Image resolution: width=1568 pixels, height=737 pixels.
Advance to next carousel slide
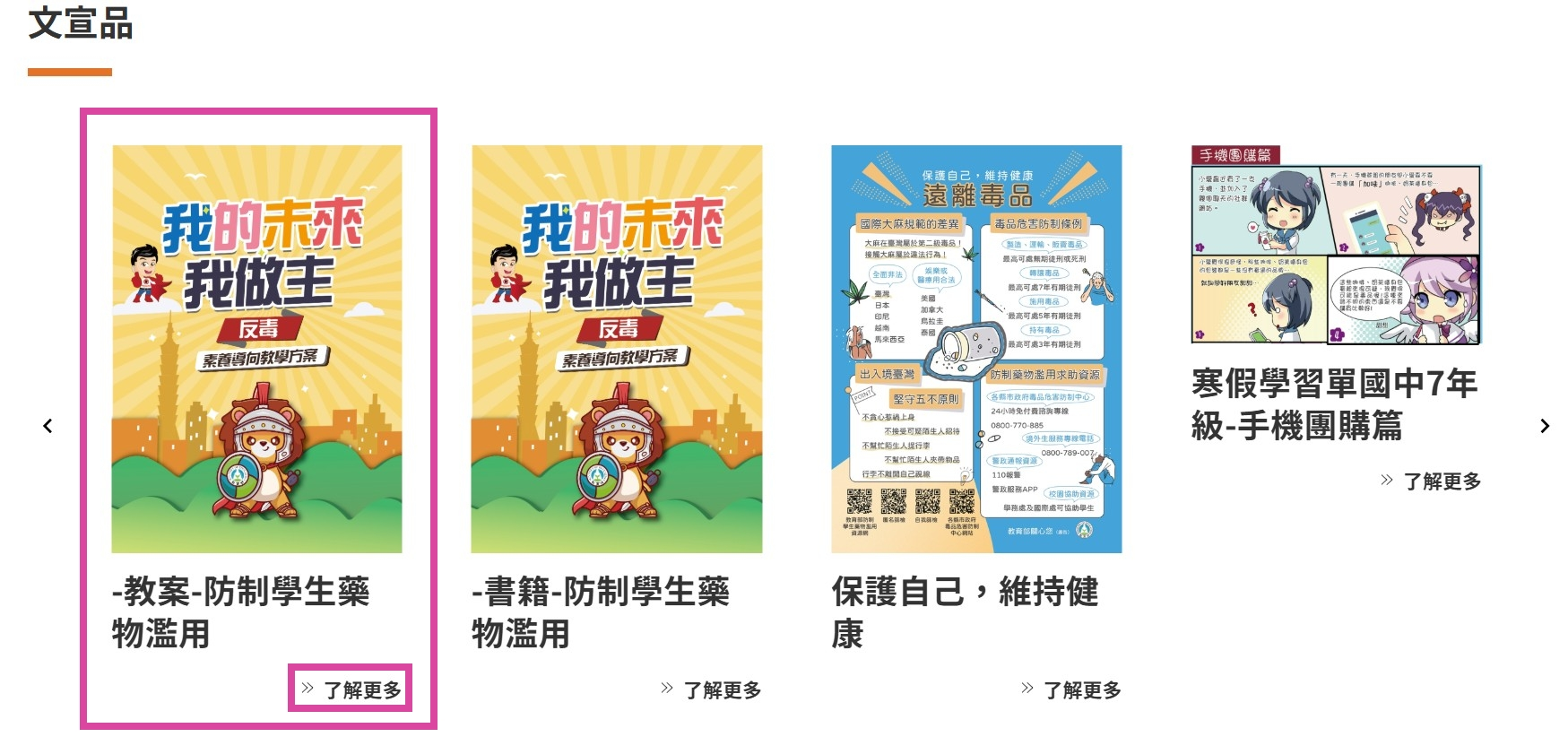(1544, 426)
